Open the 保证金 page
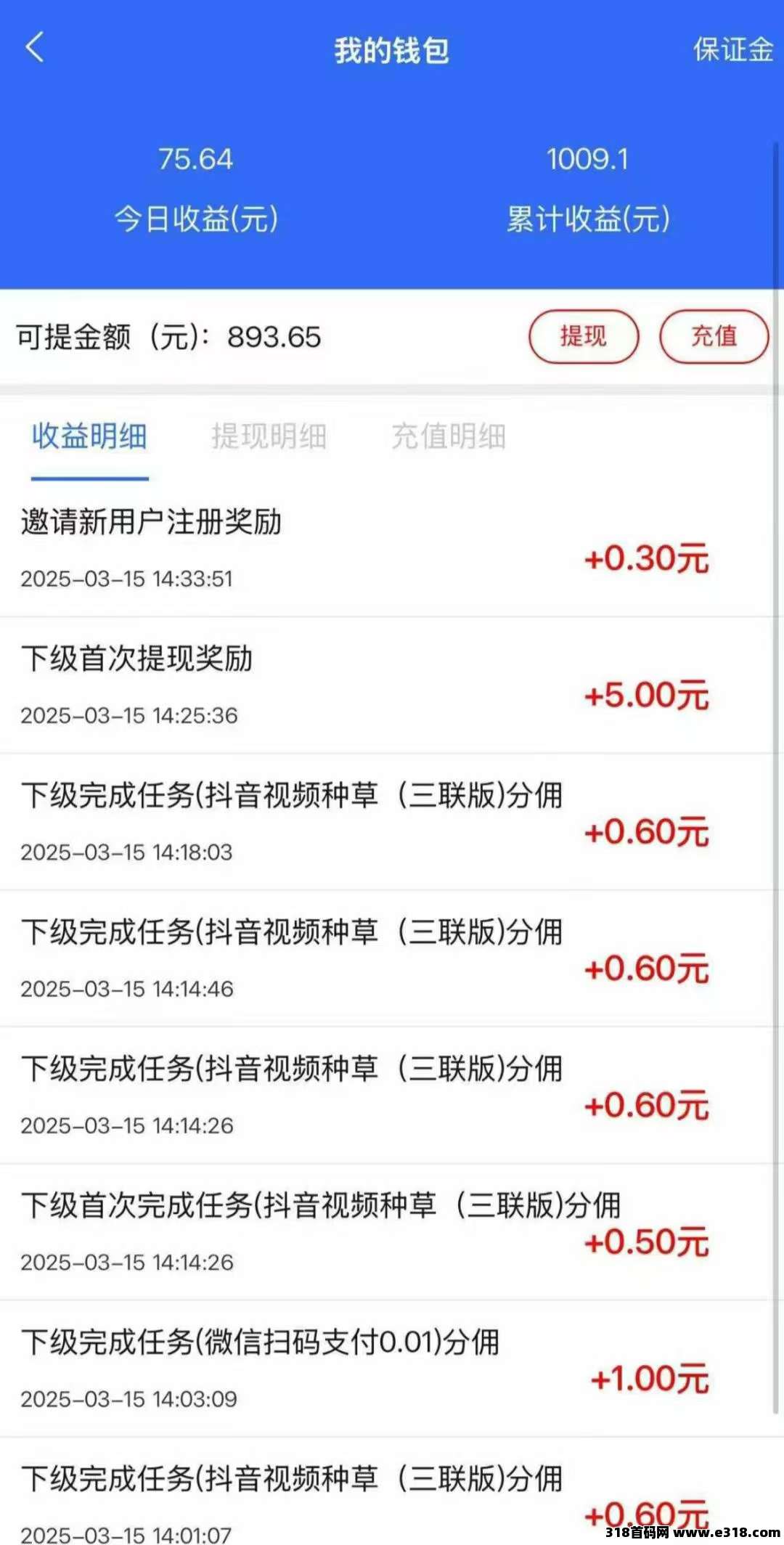 732,49
